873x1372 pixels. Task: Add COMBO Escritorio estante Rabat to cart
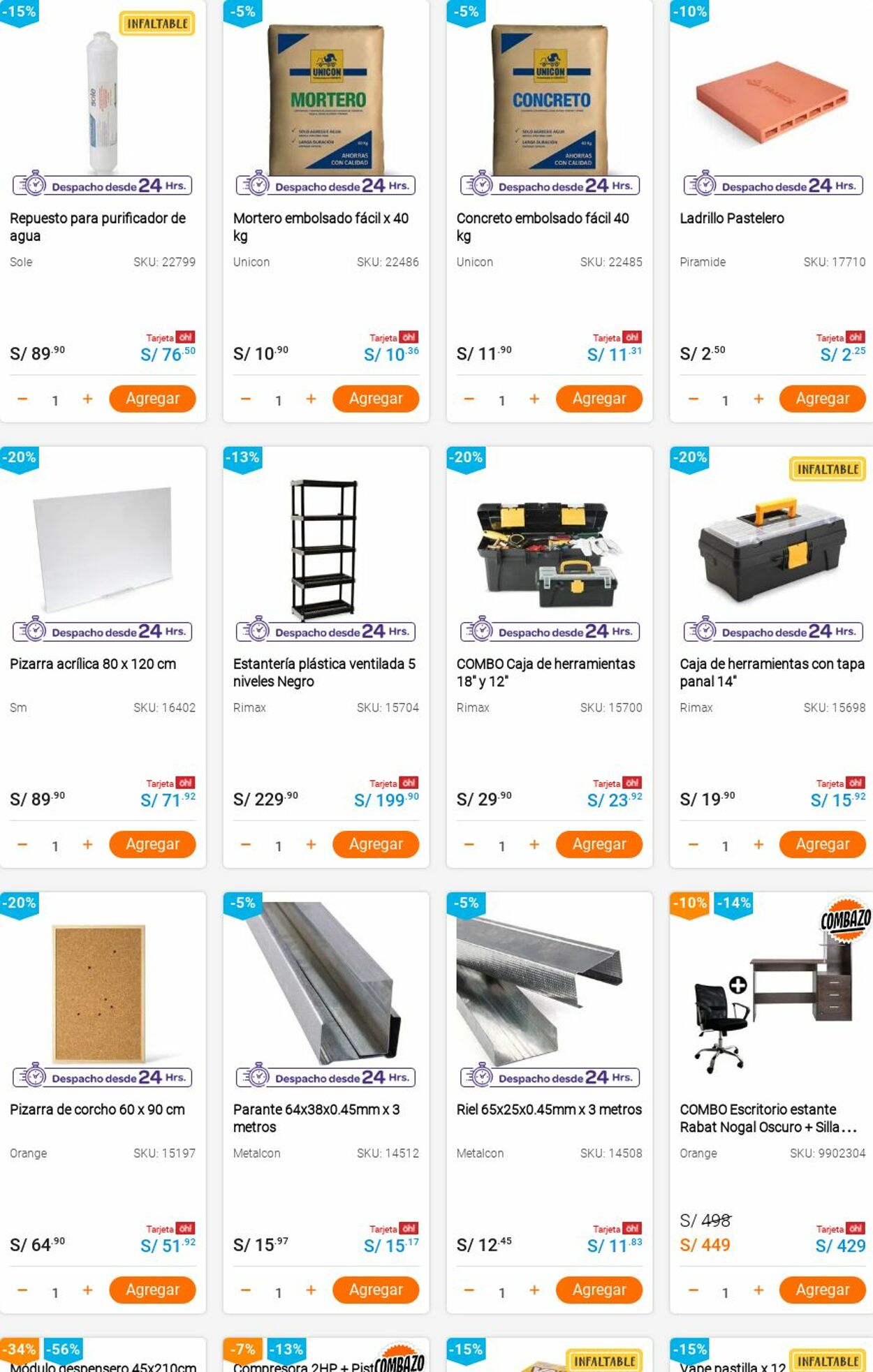[822, 1290]
